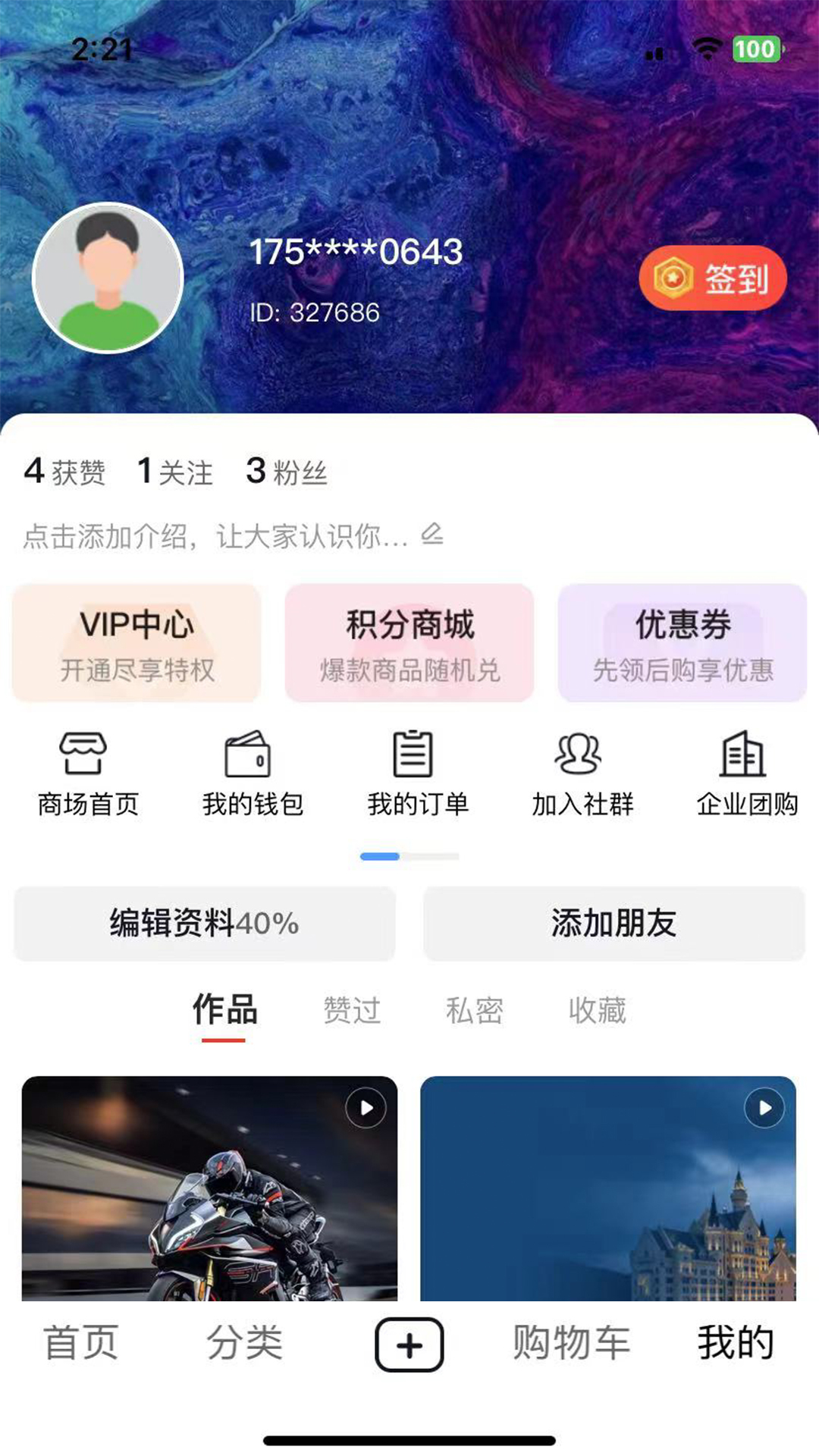Open 优惠券 coupons banner

click(x=682, y=642)
